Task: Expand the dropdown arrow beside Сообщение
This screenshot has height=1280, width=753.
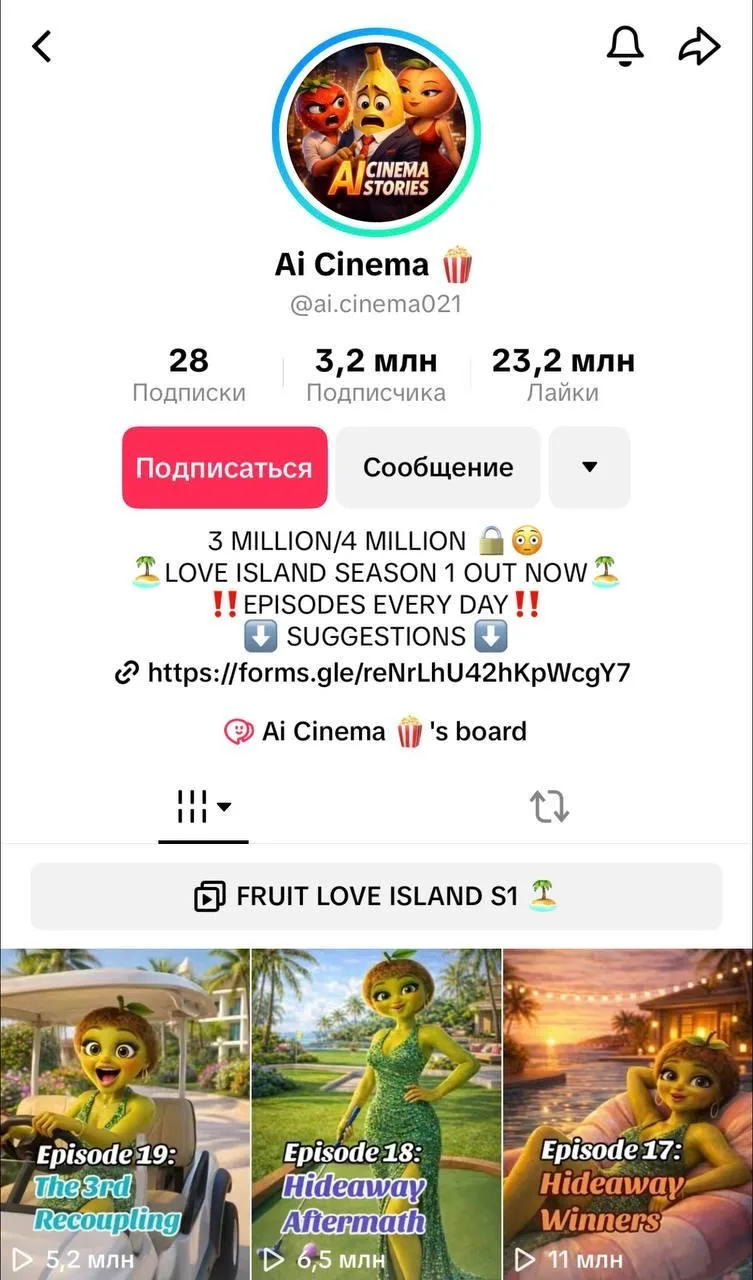Action: pos(589,468)
